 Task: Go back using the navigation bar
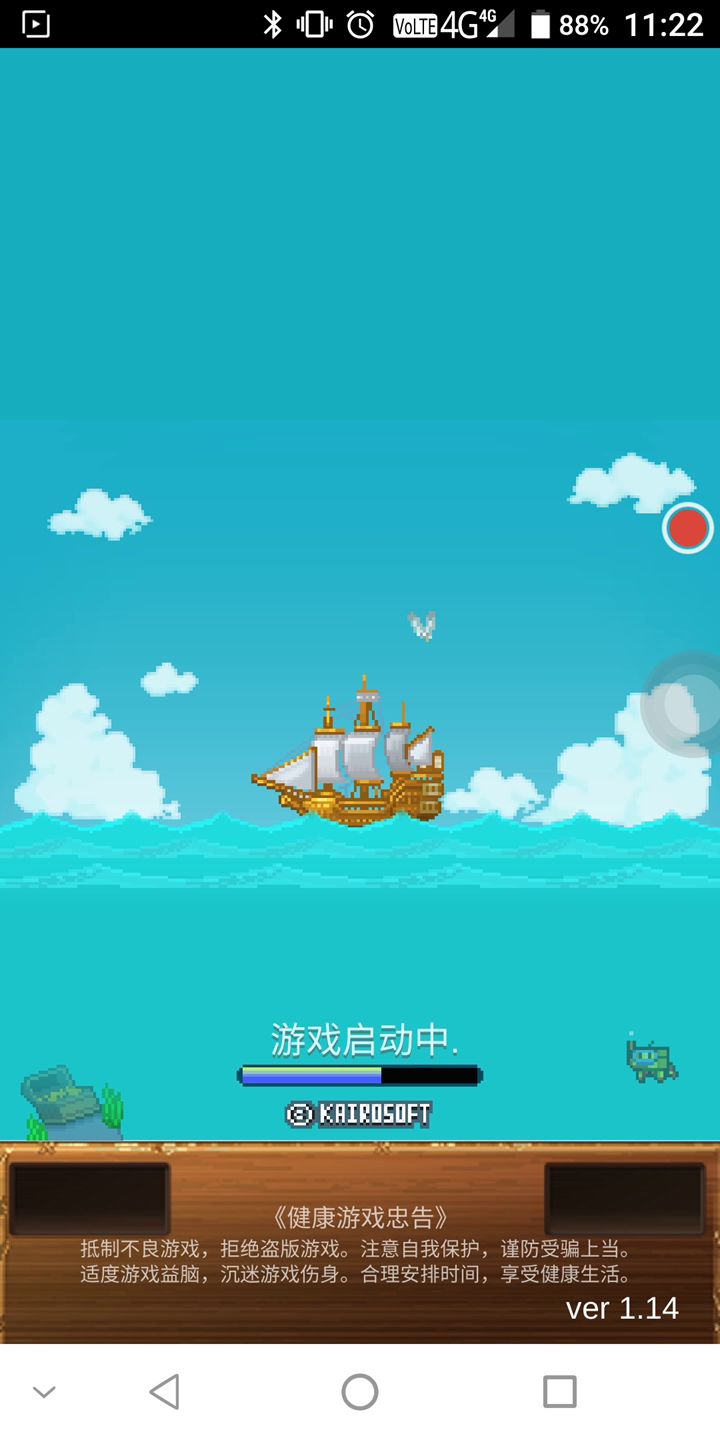pos(164,1391)
